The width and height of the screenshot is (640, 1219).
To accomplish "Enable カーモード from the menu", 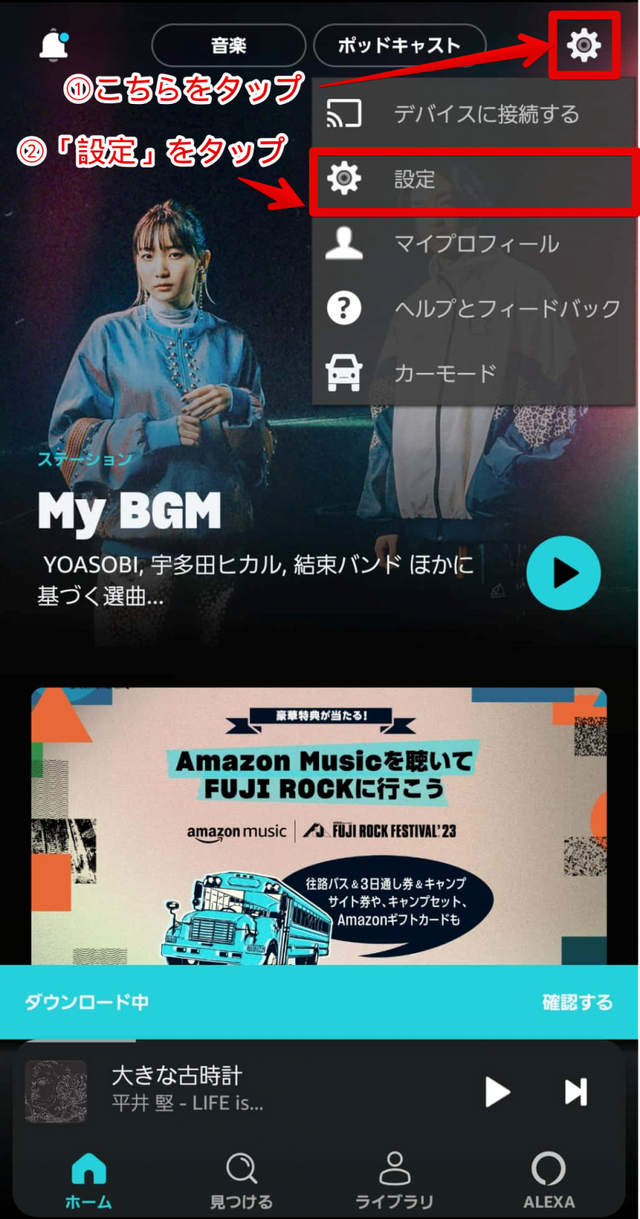I will tap(474, 374).
